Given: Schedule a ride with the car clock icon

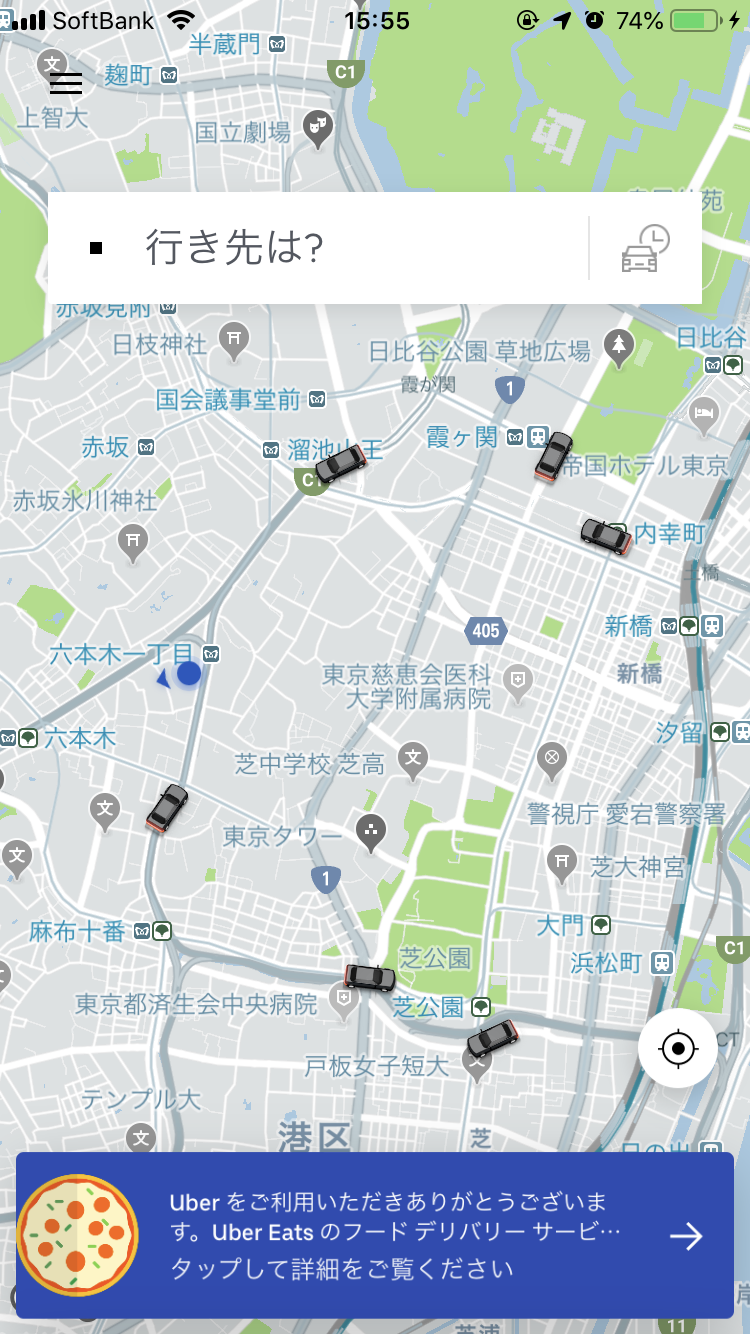Looking at the screenshot, I should pyautogui.click(x=645, y=248).
